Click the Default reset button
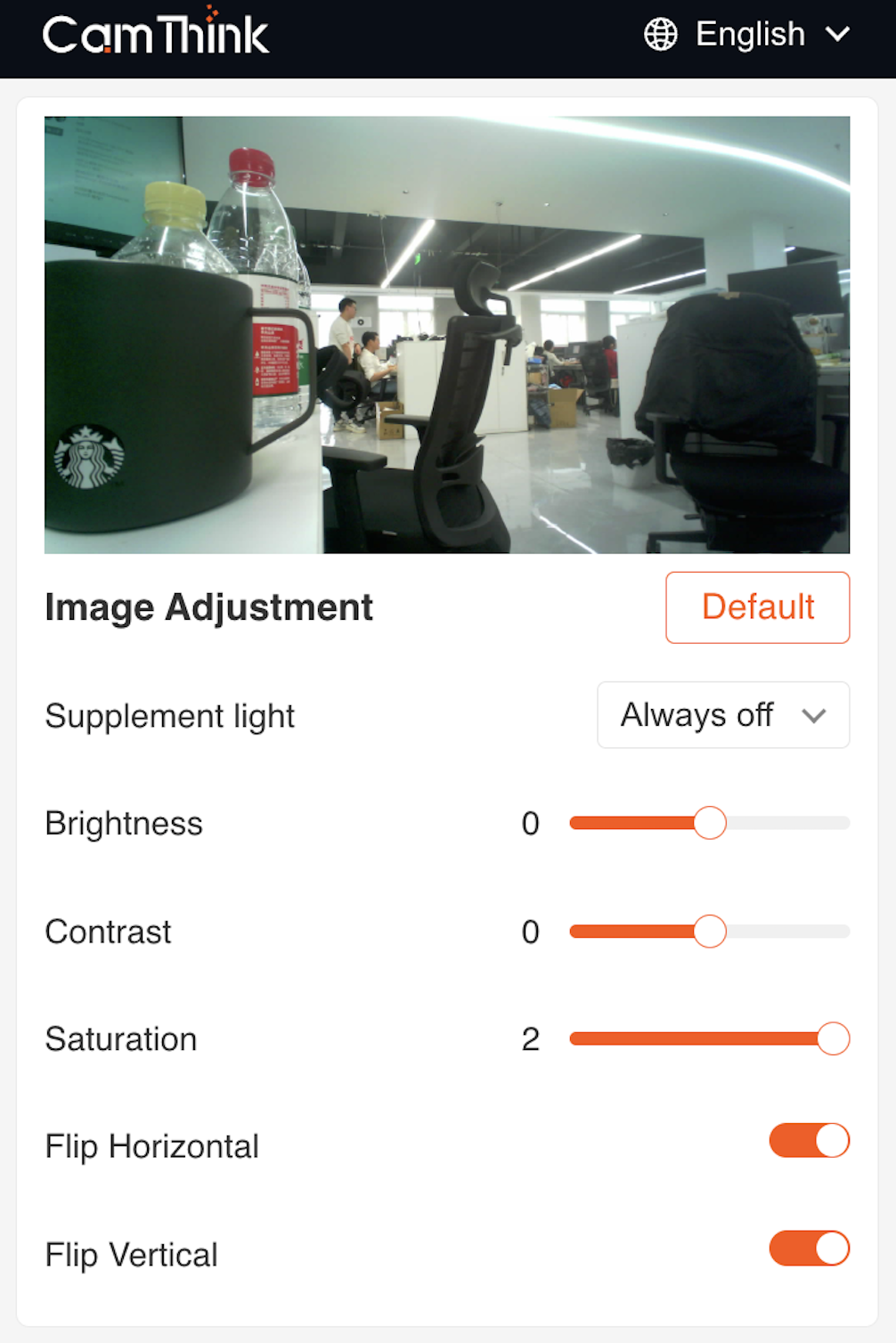The width and height of the screenshot is (896, 1343). pyautogui.click(x=757, y=607)
